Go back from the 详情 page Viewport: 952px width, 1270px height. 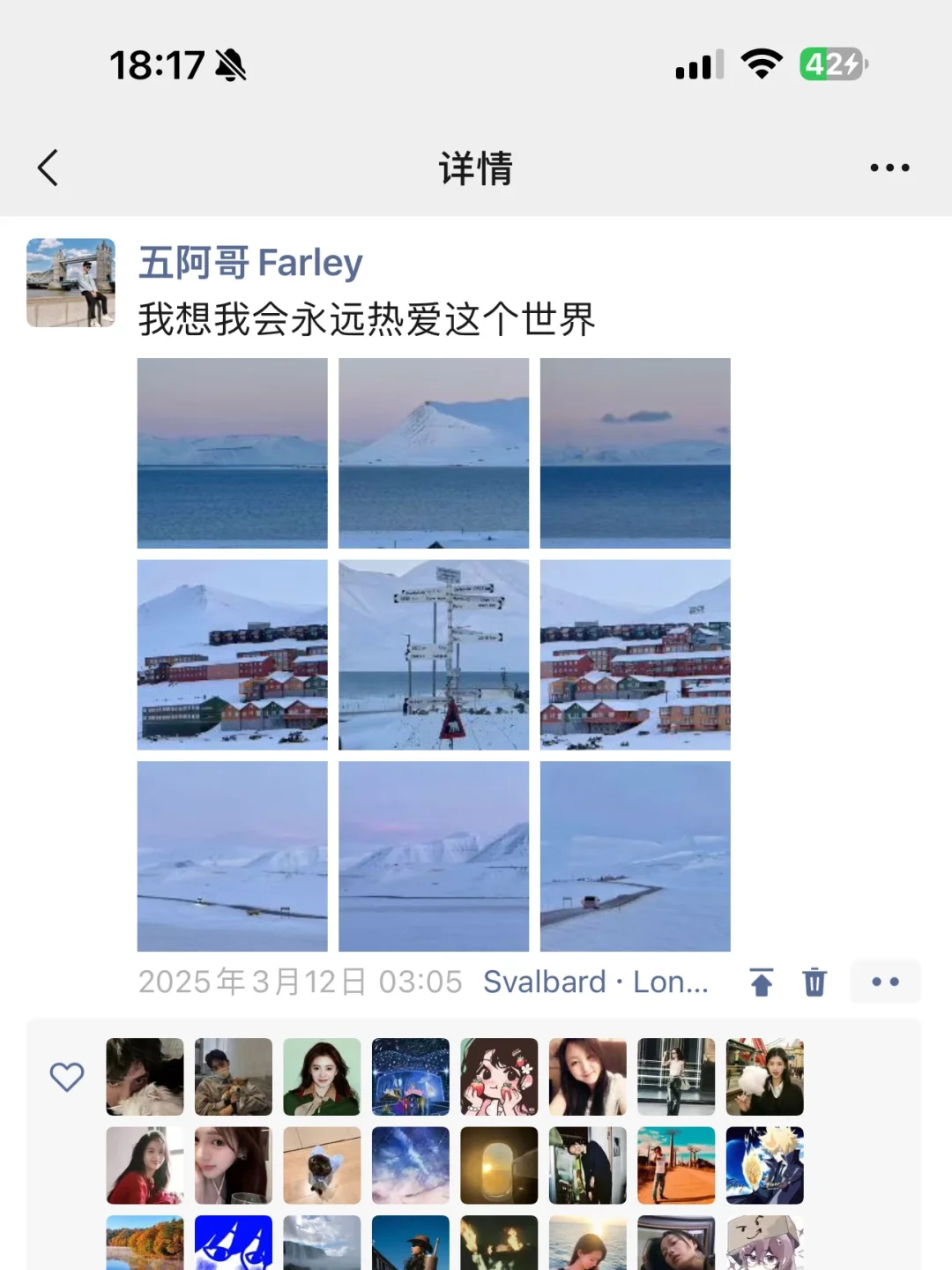click(x=48, y=168)
